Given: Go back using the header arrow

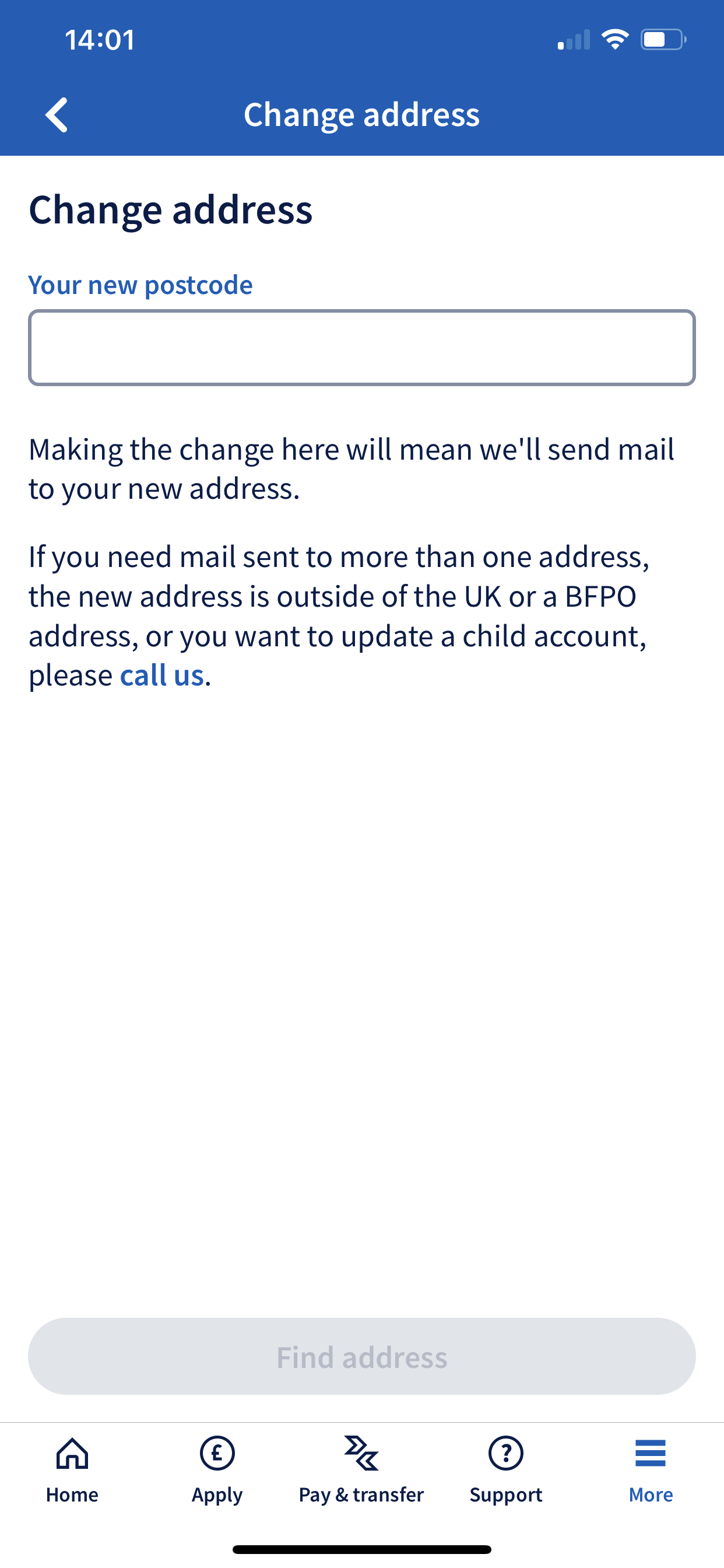Looking at the screenshot, I should (57, 114).
